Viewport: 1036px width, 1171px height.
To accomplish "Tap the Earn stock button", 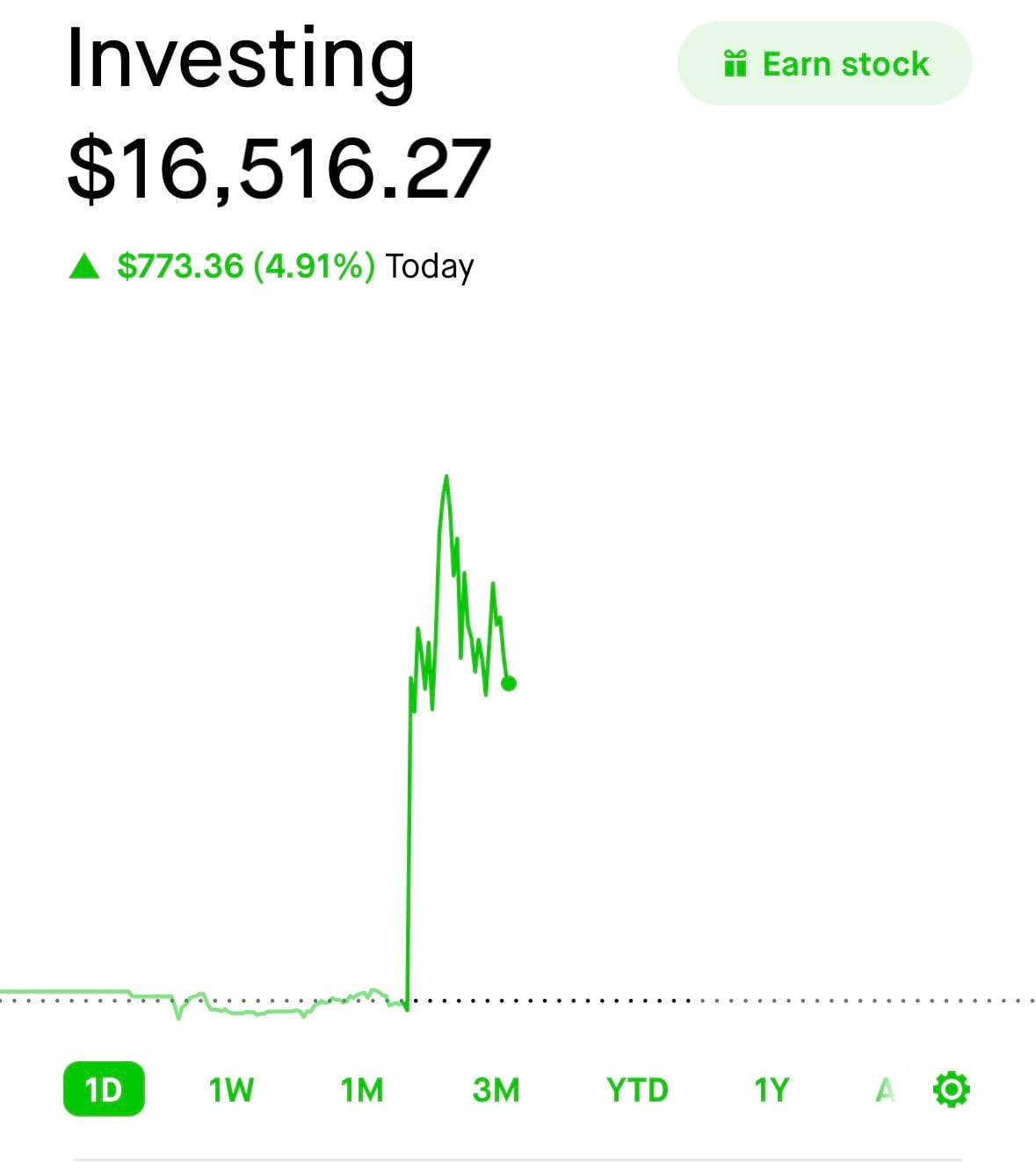I will pos(824,64).
